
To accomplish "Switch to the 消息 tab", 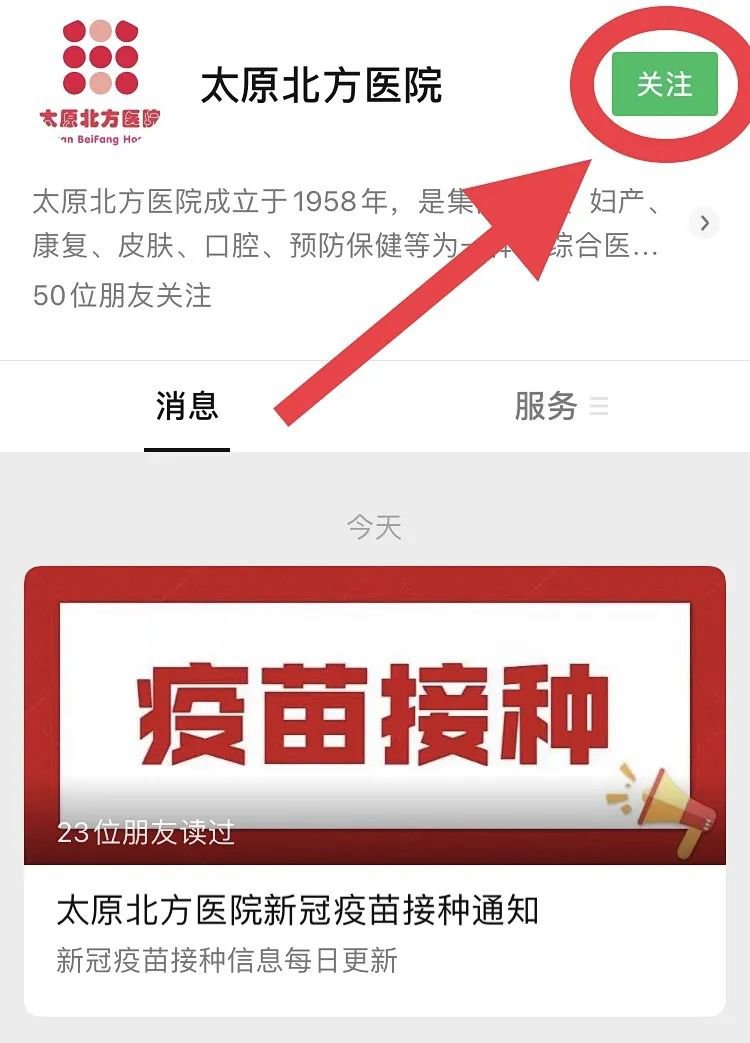I will point(187,407).
